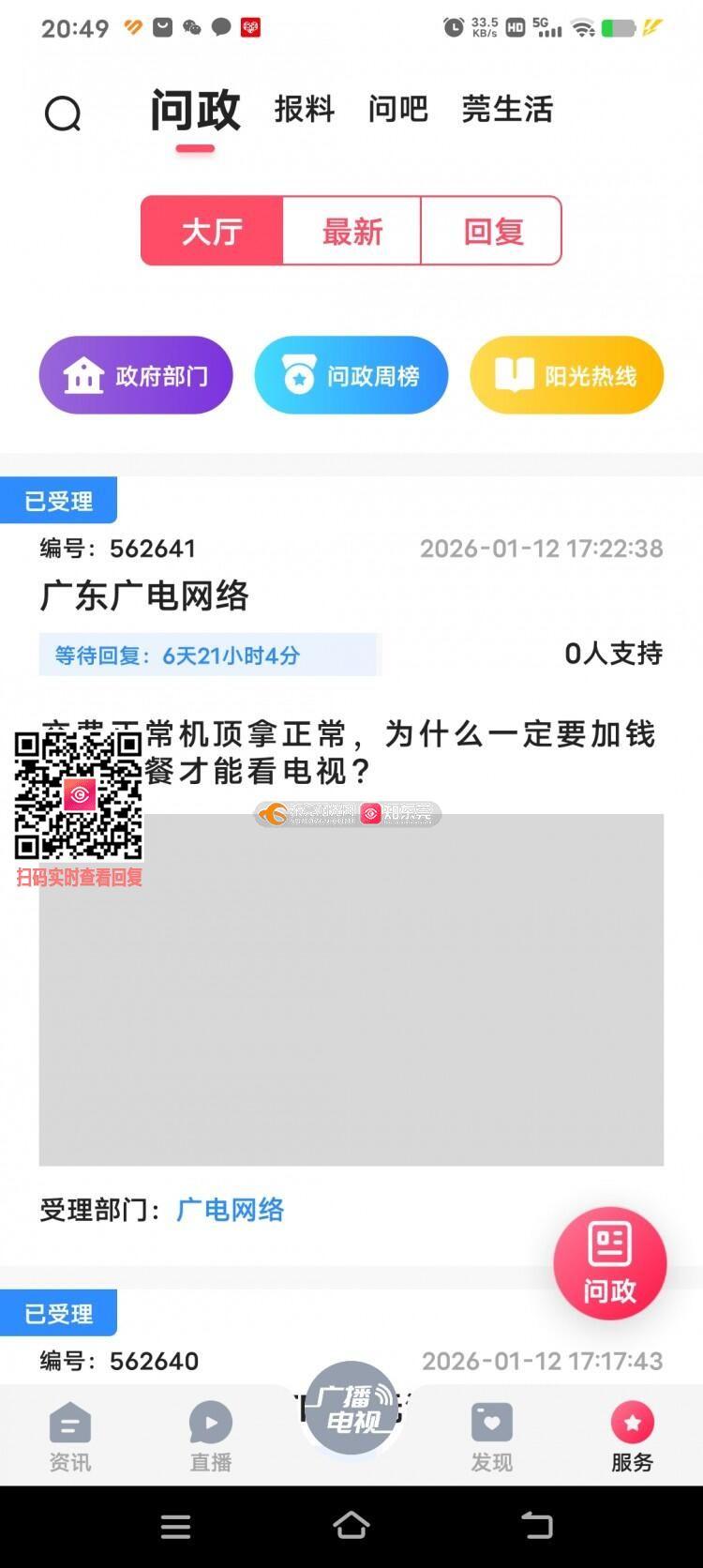Open 政府部门 button

click(136, 375)
